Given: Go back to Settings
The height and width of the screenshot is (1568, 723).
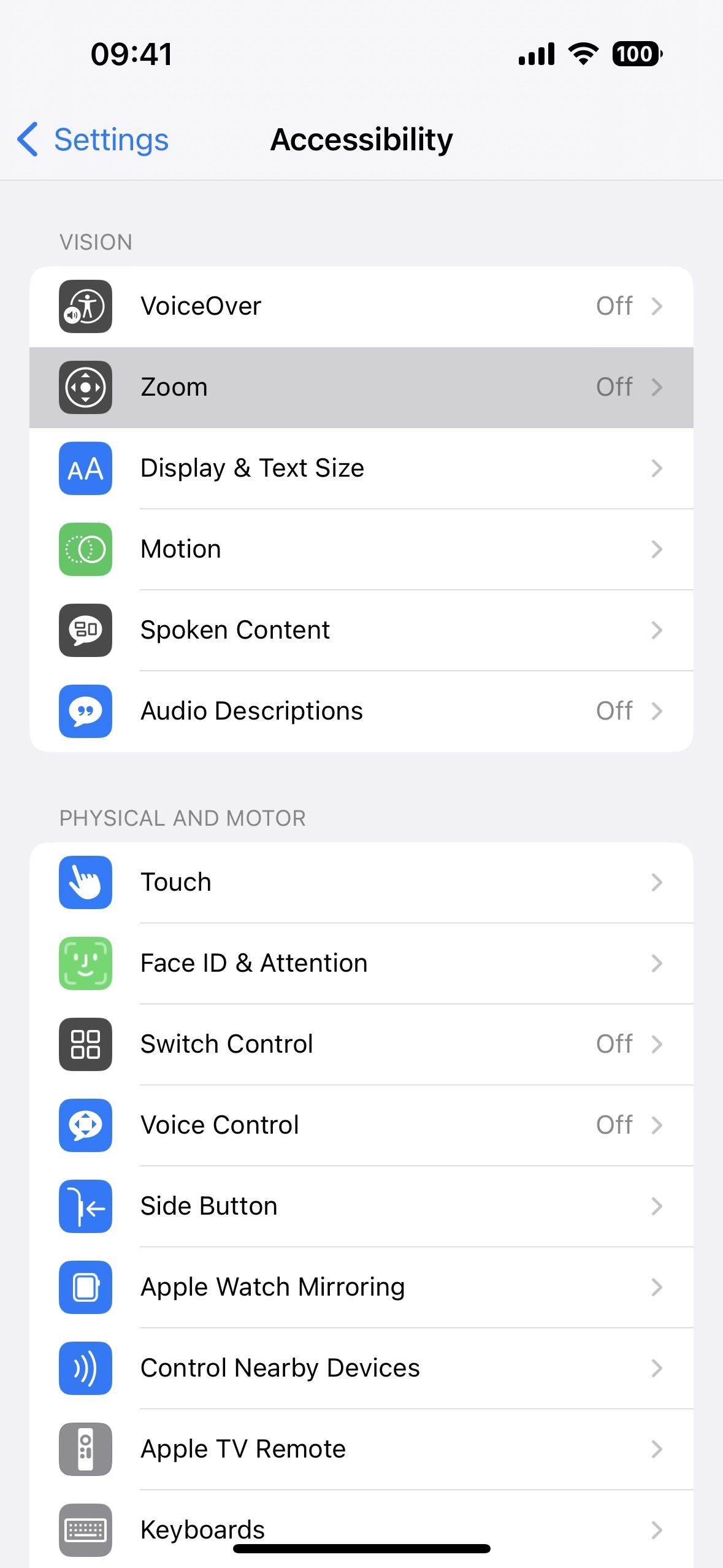Looking at the screenshot, I should point(93,139).
